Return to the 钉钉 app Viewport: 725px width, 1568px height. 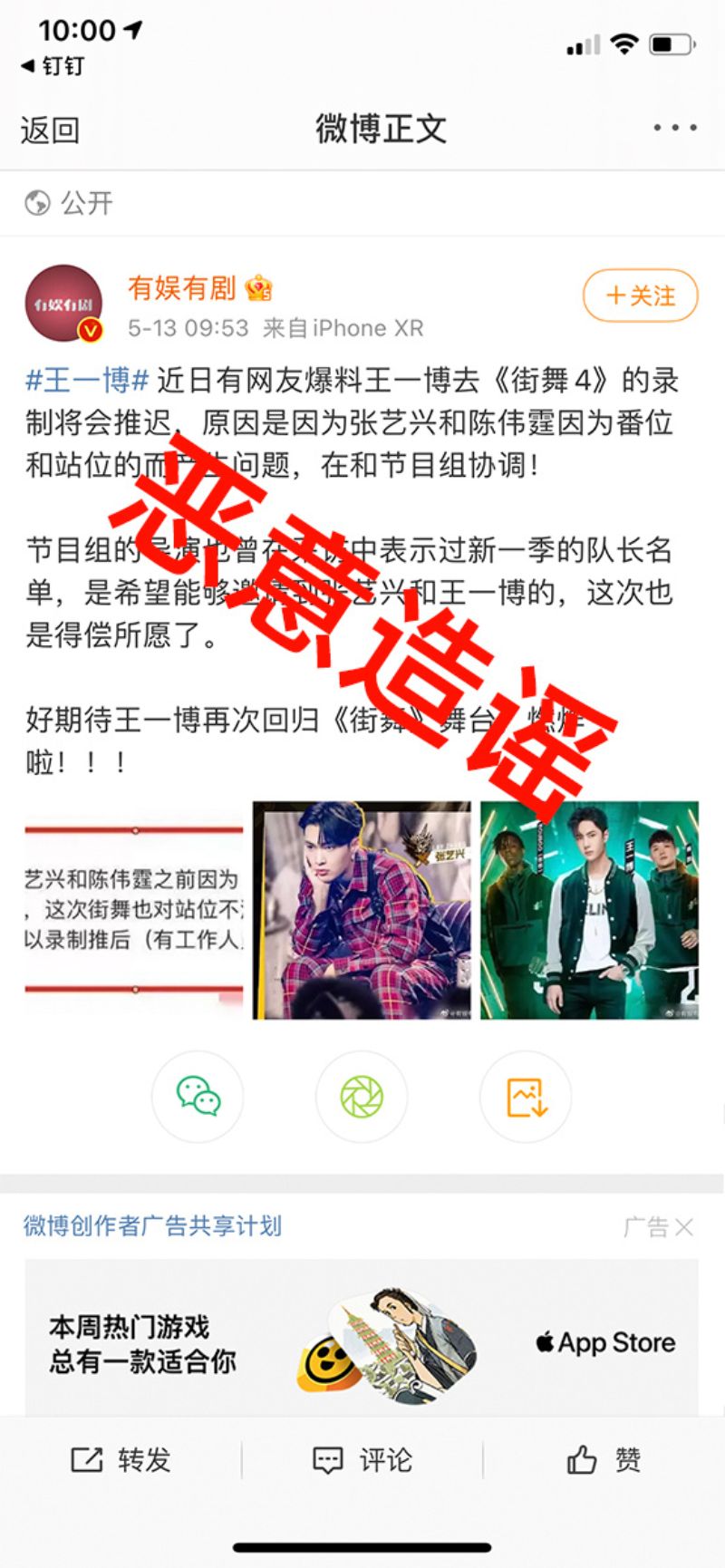[x=53, y=66]
